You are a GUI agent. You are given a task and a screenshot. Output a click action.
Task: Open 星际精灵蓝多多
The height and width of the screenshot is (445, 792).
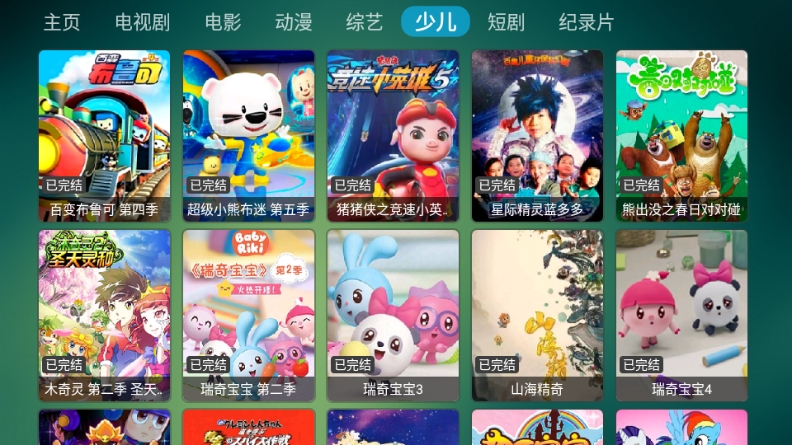point(537,135)
